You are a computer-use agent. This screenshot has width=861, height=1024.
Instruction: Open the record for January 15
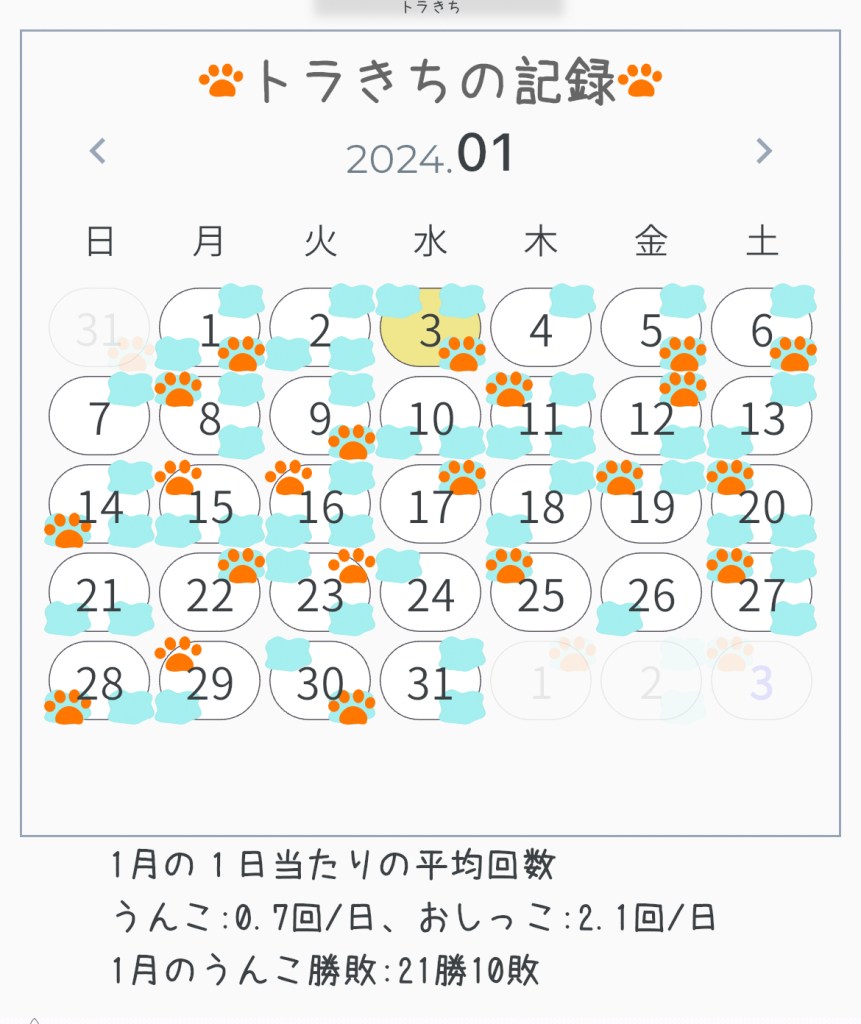click(x=209, y=506)
